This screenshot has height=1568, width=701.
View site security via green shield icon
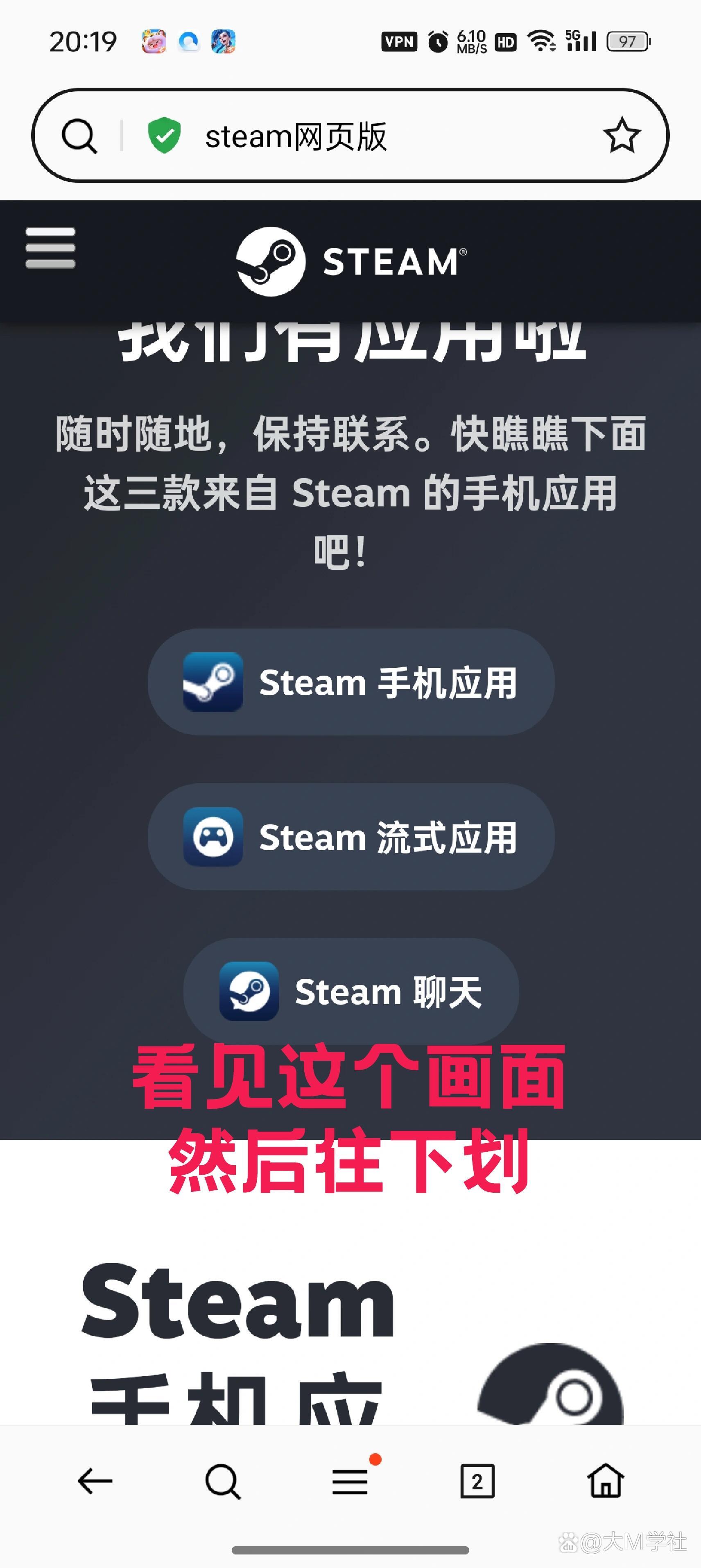[164, 136]
